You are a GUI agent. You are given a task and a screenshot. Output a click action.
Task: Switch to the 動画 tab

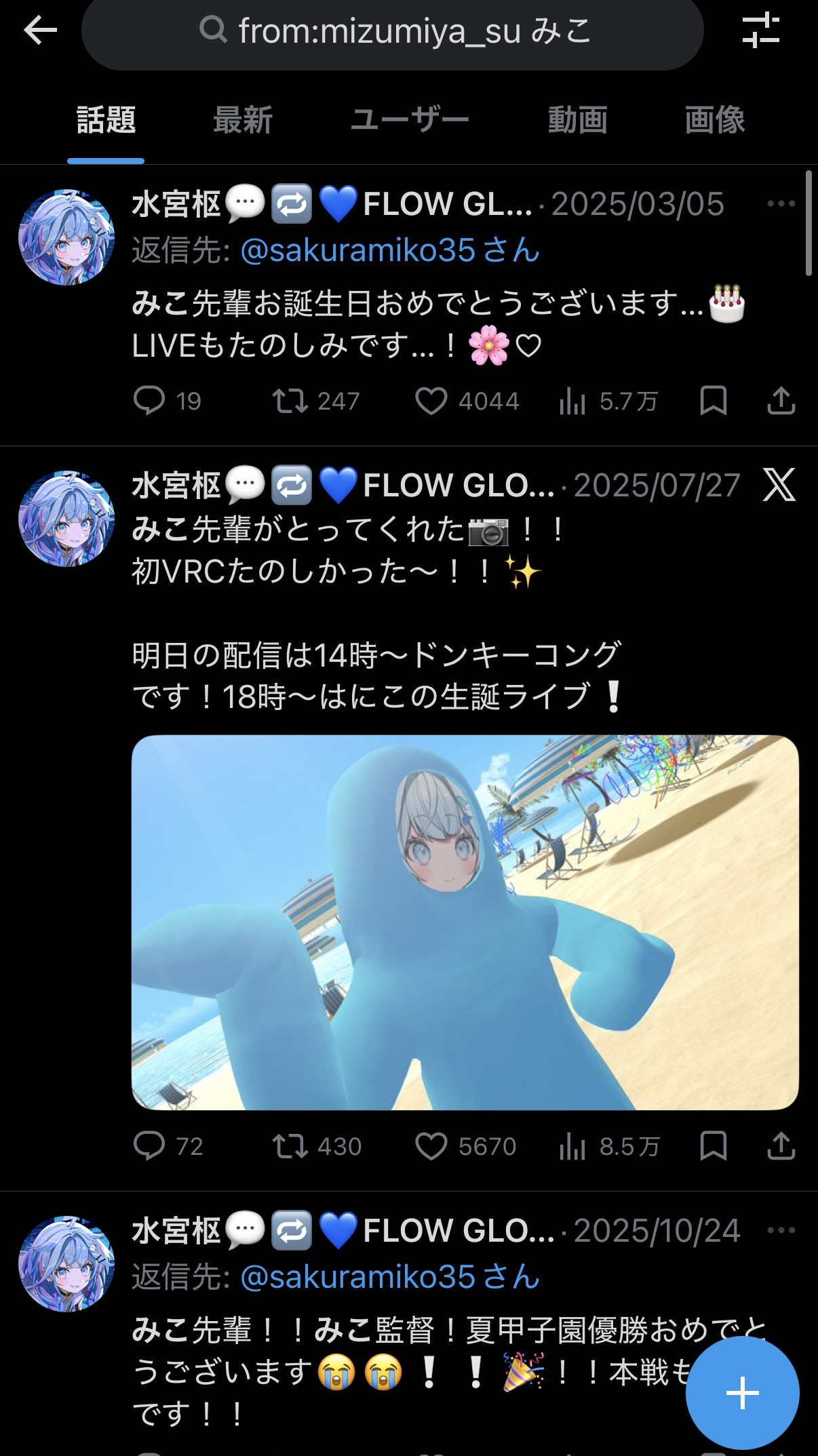577,120
